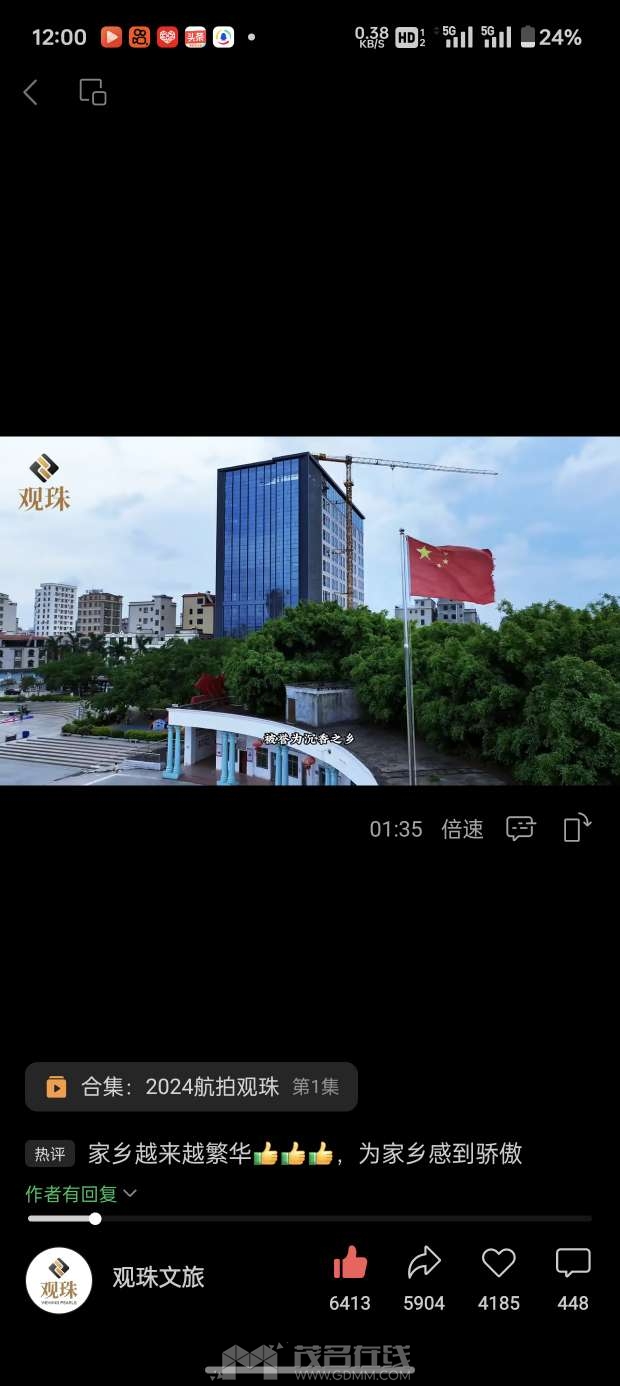Expand the 作者有回复 replies
Viewport: 620px width, 1386px height.
[x=80, y=1193]
